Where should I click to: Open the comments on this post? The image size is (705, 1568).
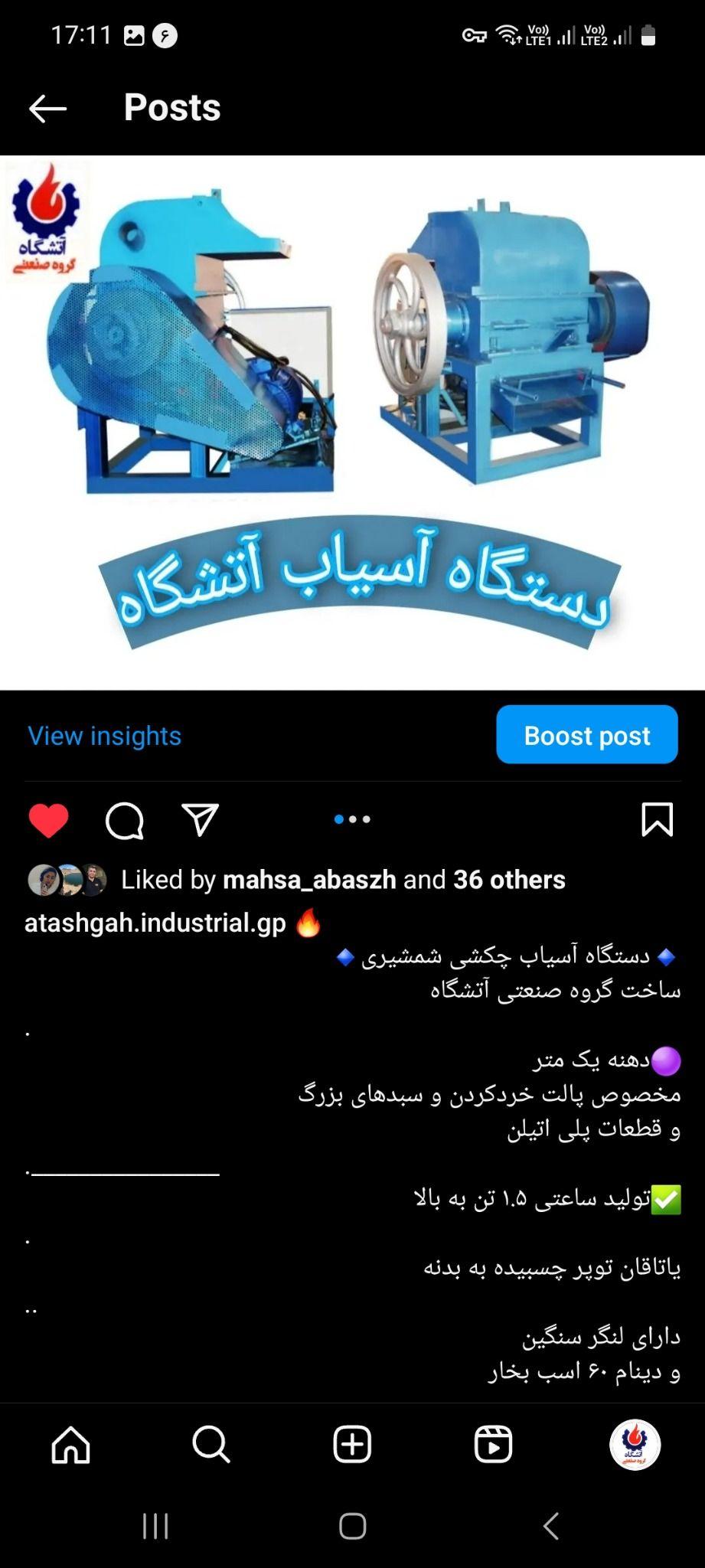coord(124,821)
